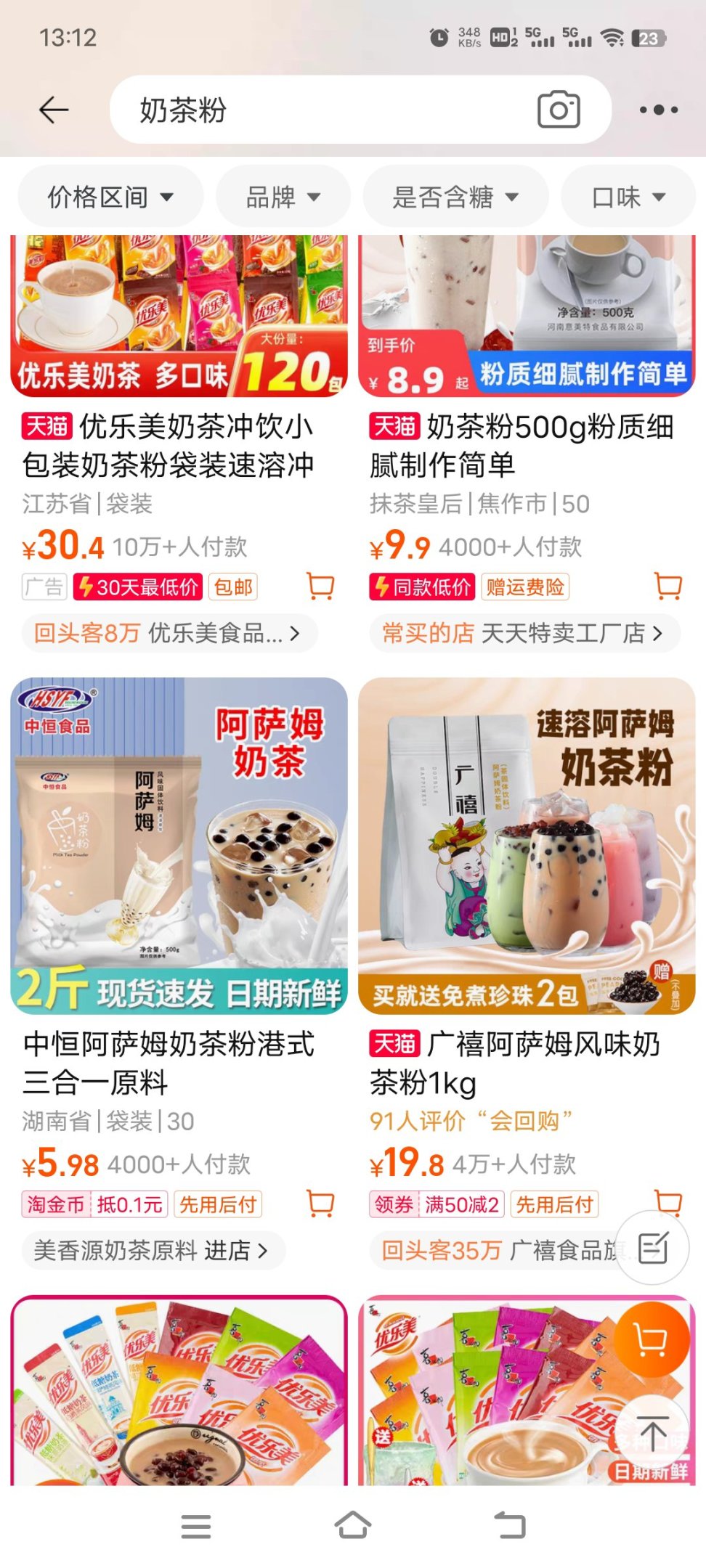Enter the 美香源奶茶原料 store
The width and height of the screenshot is (706, 1568).
tap(152, 1250)
